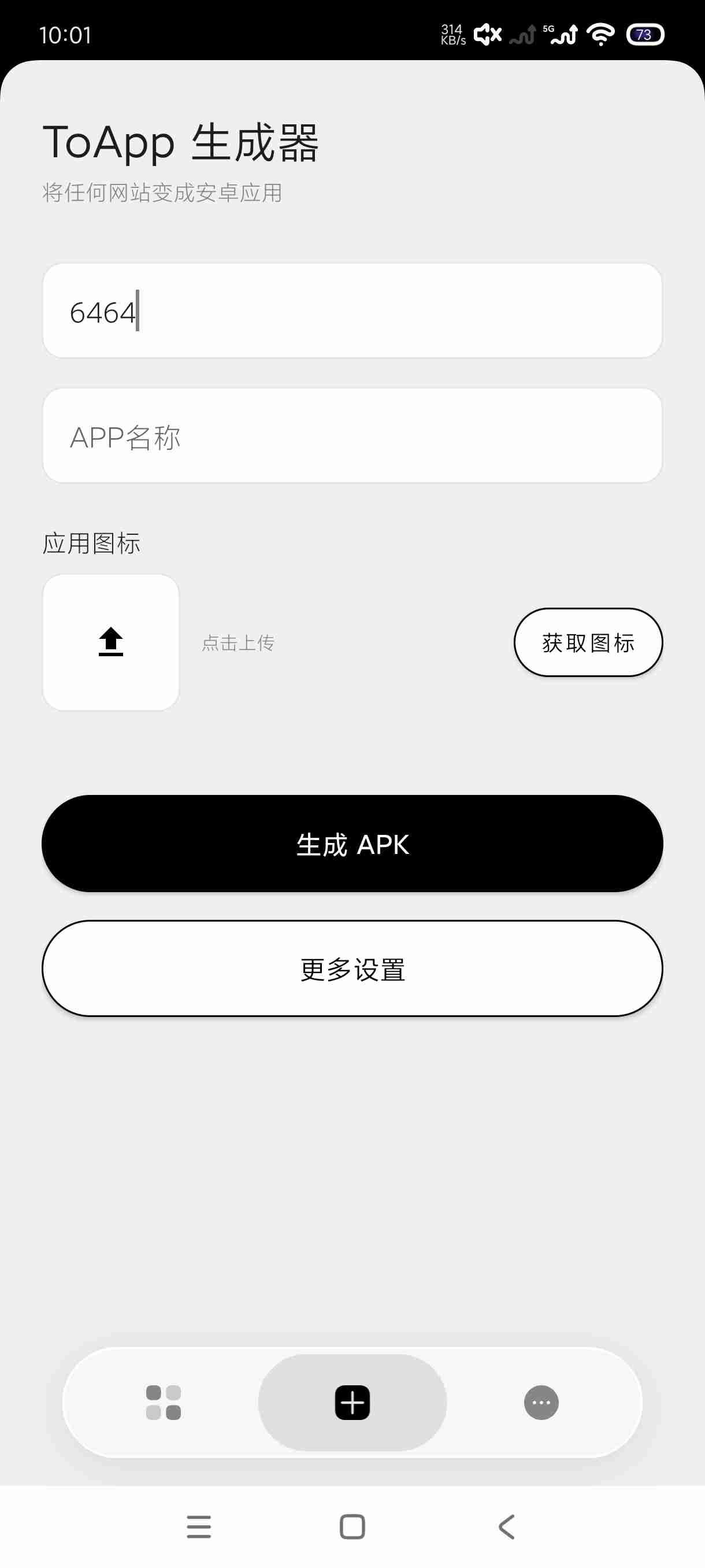Screen dimensions: 705x1568
Task: Tap the 应用图标 label
Action: pos(92,542)
